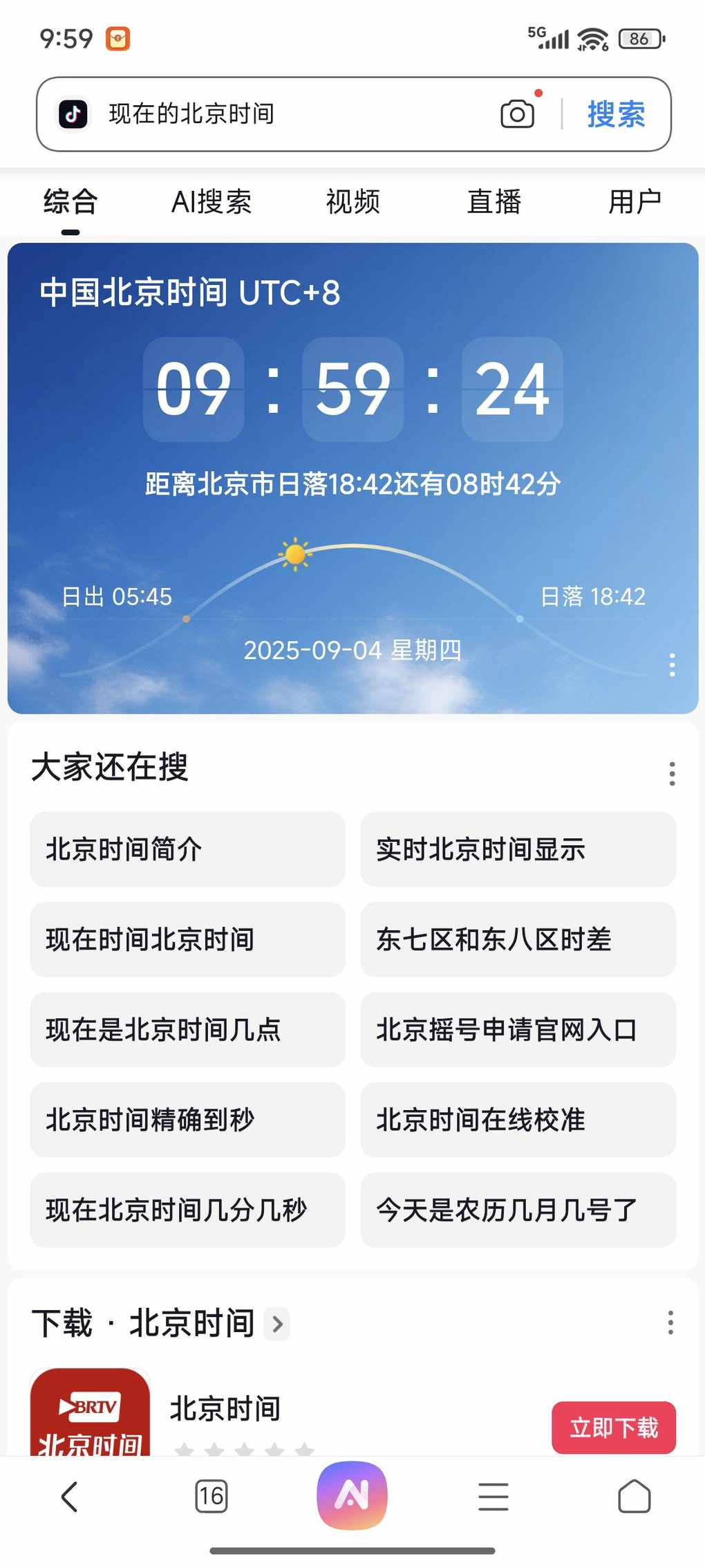
Task: Switch to the AI搜索 tab
Action: [x=211, y=202]
